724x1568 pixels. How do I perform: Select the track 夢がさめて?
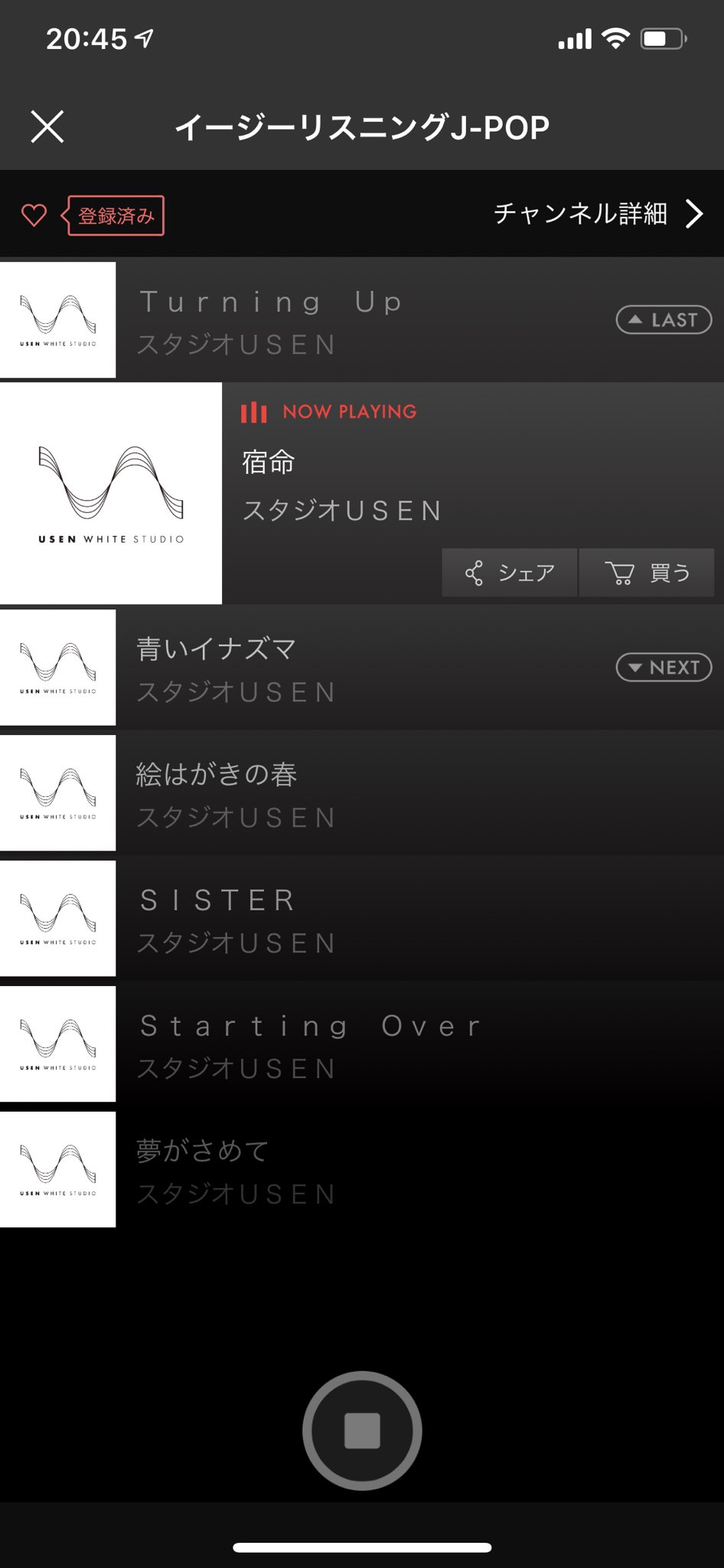pyautogui.click(x=362, y=1170)
